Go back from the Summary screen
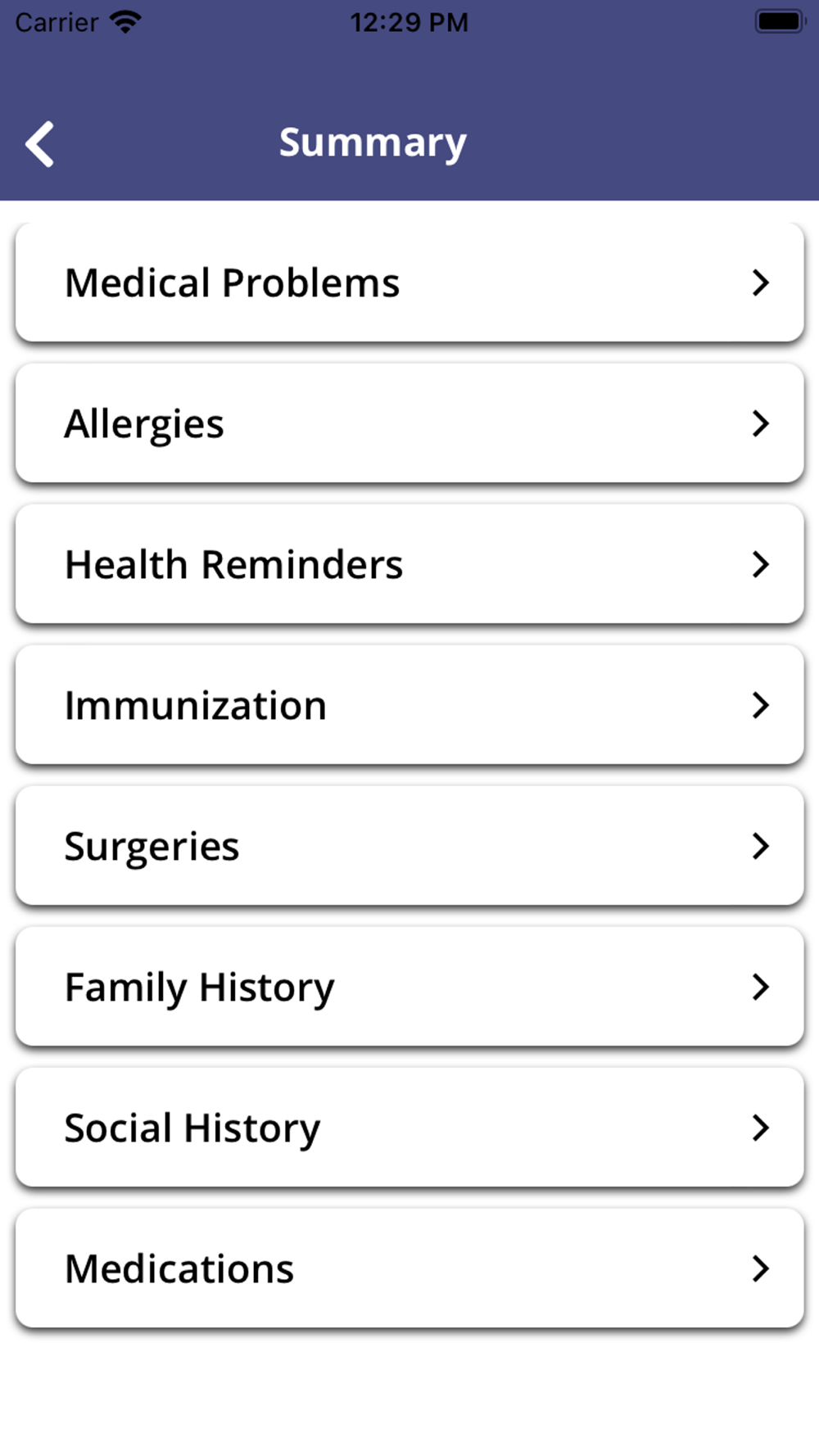Screen dimensions: 819x1456 pyautogui.click(x=39, y=144)
